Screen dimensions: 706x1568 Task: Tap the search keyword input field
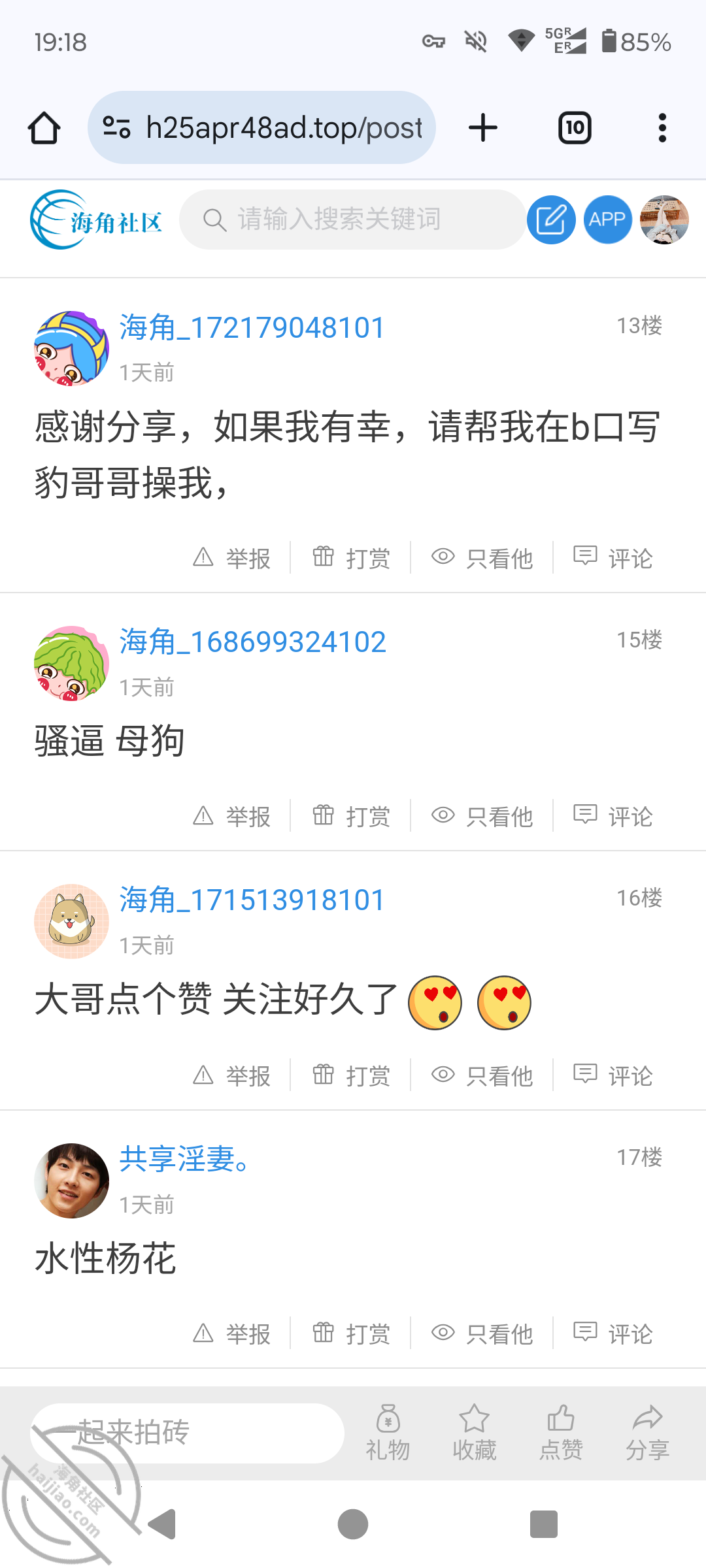click(352, 220)
